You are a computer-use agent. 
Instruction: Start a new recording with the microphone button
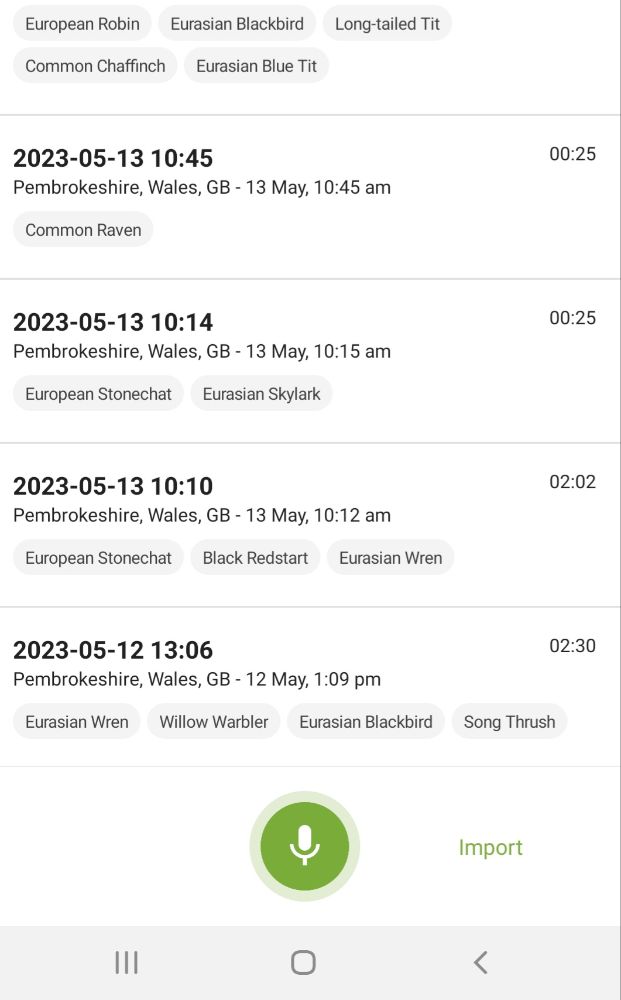[x=305, y=846]
